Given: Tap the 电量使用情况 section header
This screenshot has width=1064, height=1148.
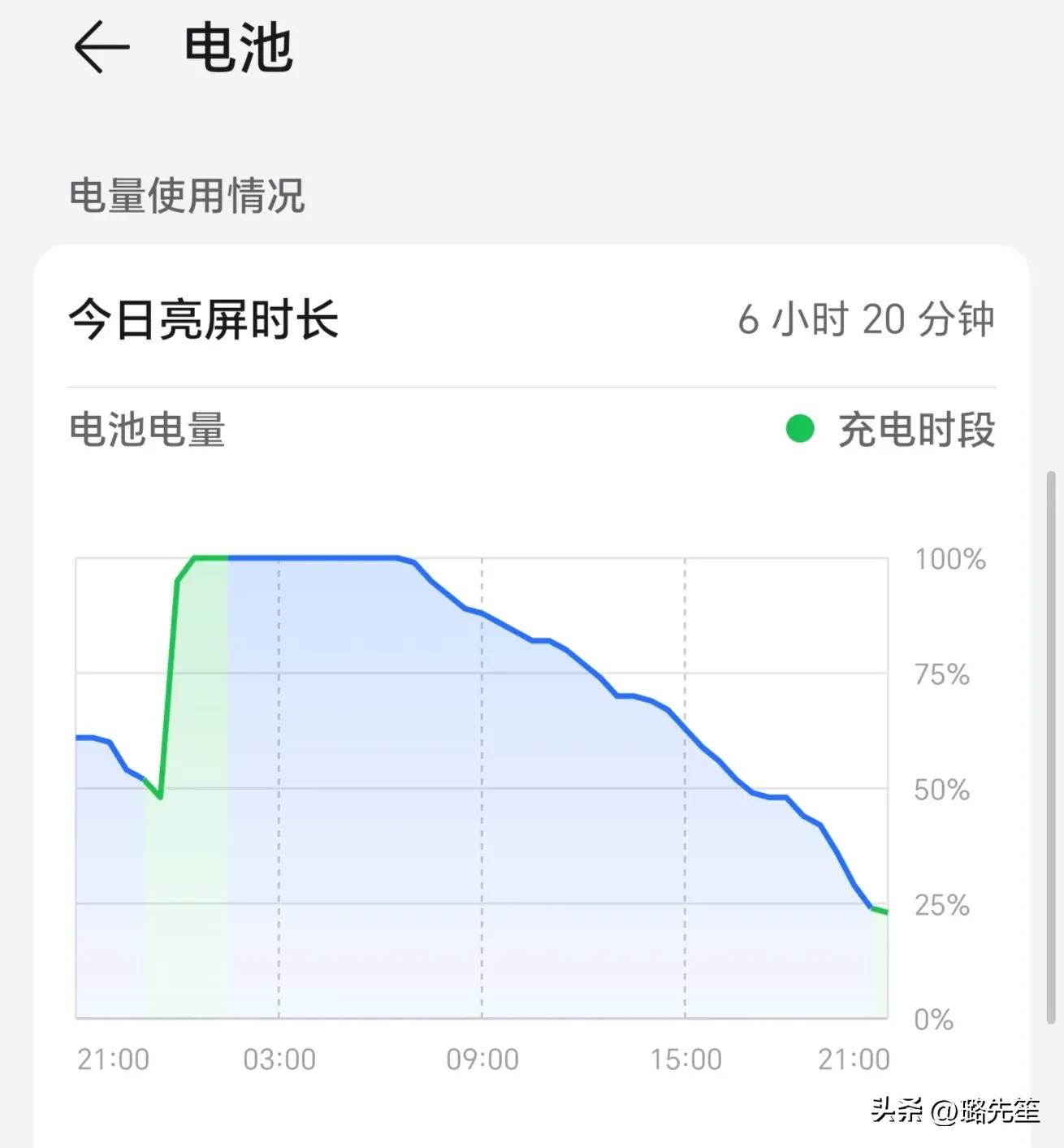Looking at the screenshot, I should coord(186,195).
